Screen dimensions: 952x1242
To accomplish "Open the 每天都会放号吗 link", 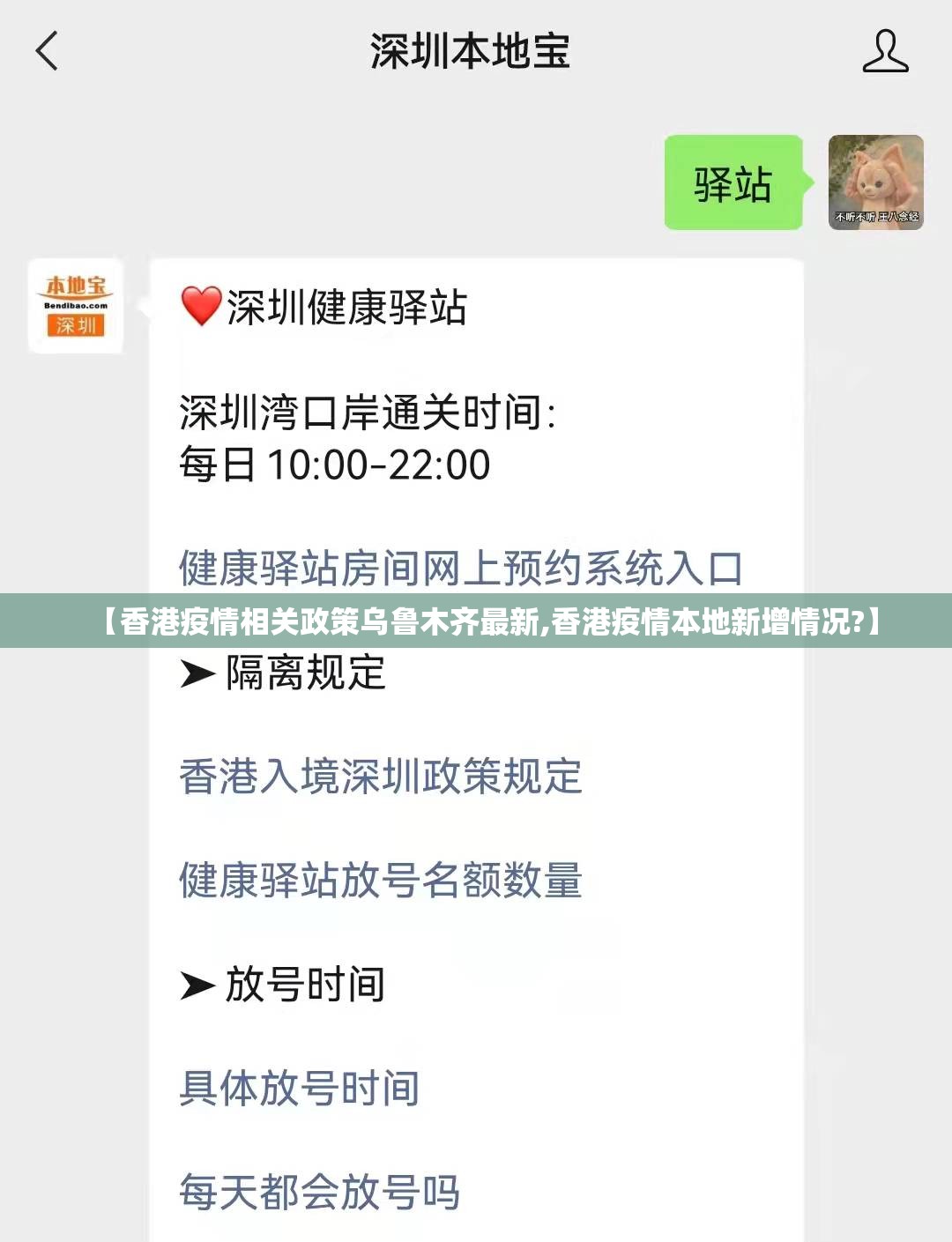I will 319,1192.
